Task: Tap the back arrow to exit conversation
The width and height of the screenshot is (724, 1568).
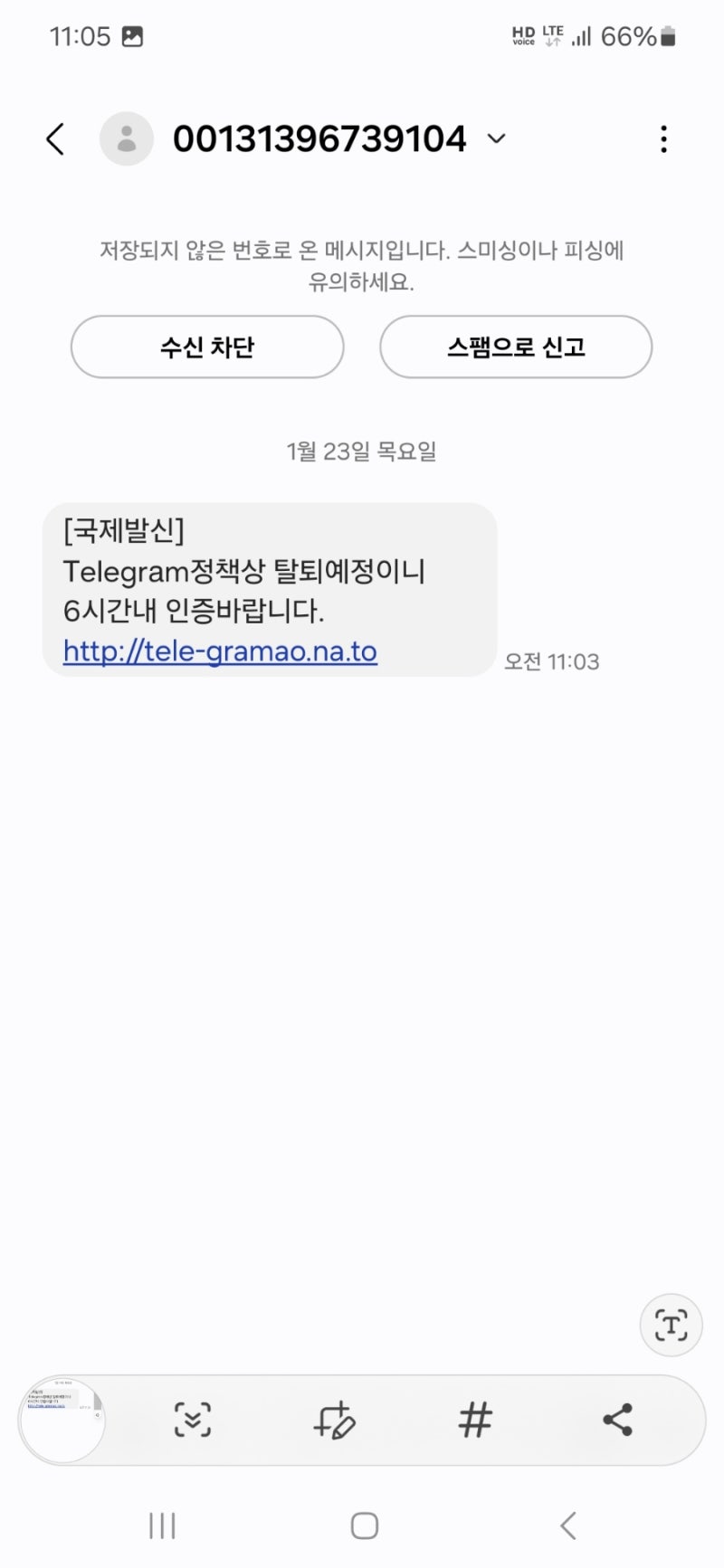Action: pyautogui.click(x=54, y=138)
